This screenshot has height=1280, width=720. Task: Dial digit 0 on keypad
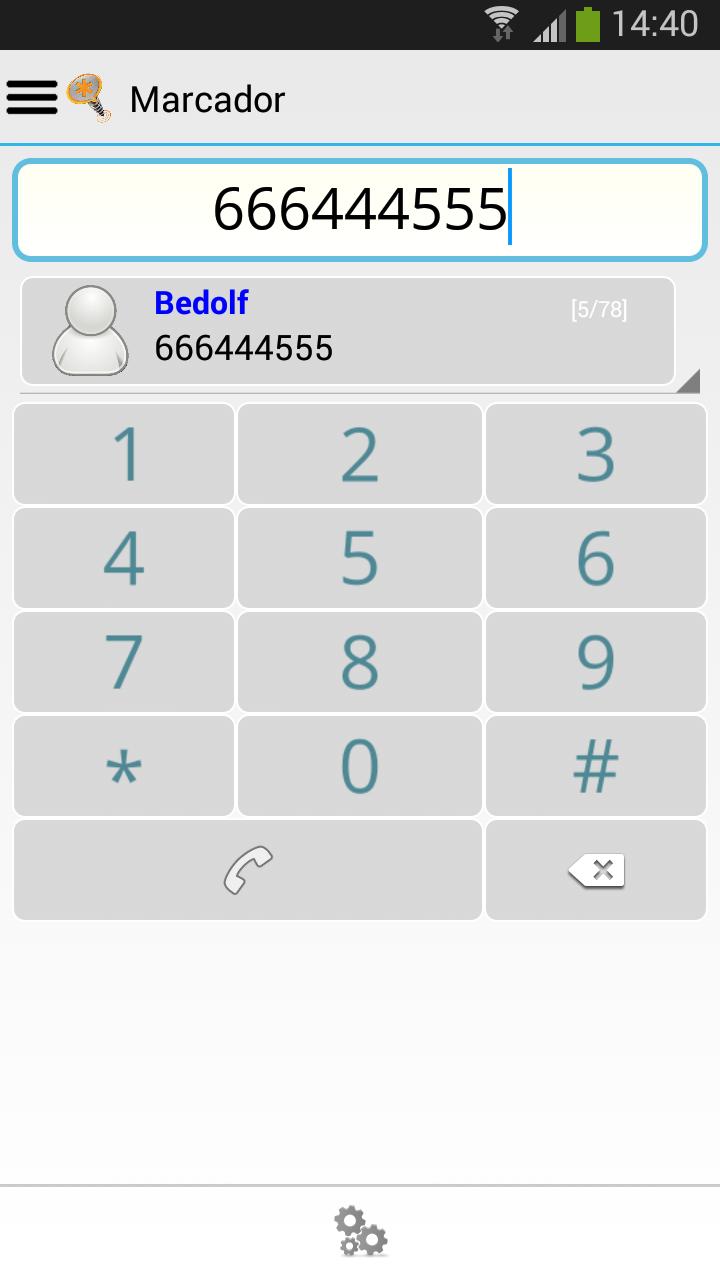(x=360, y=766)
